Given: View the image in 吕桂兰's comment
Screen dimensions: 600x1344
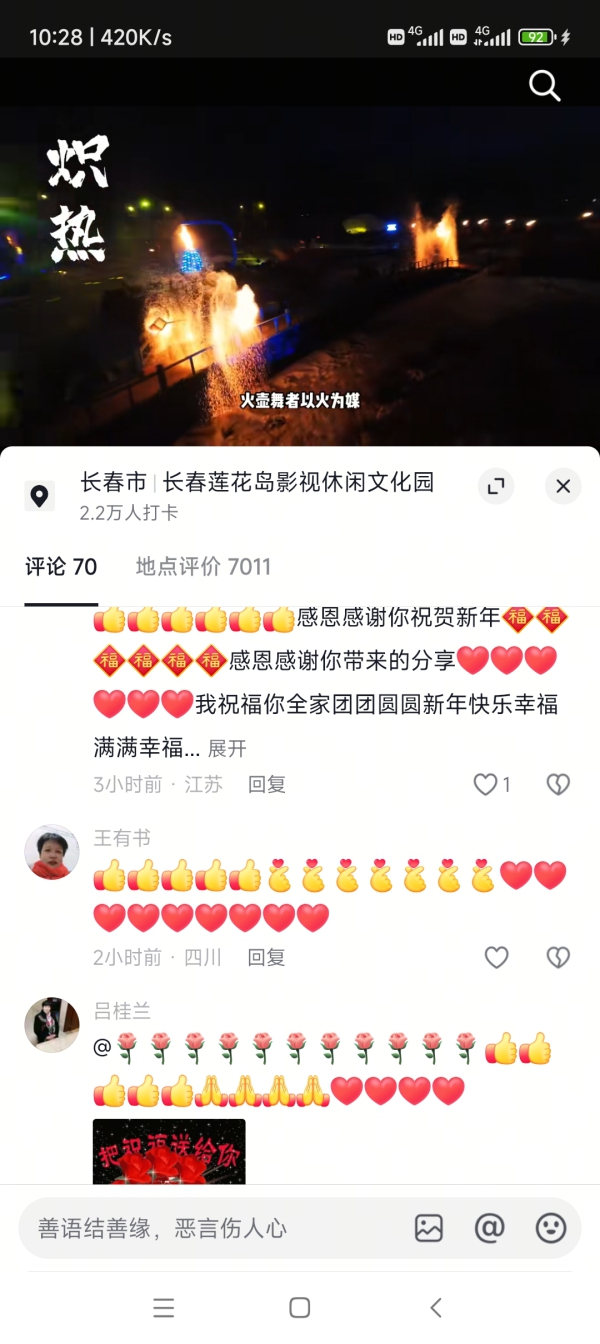Looking at the screenshot, I should coord(168,1151).
